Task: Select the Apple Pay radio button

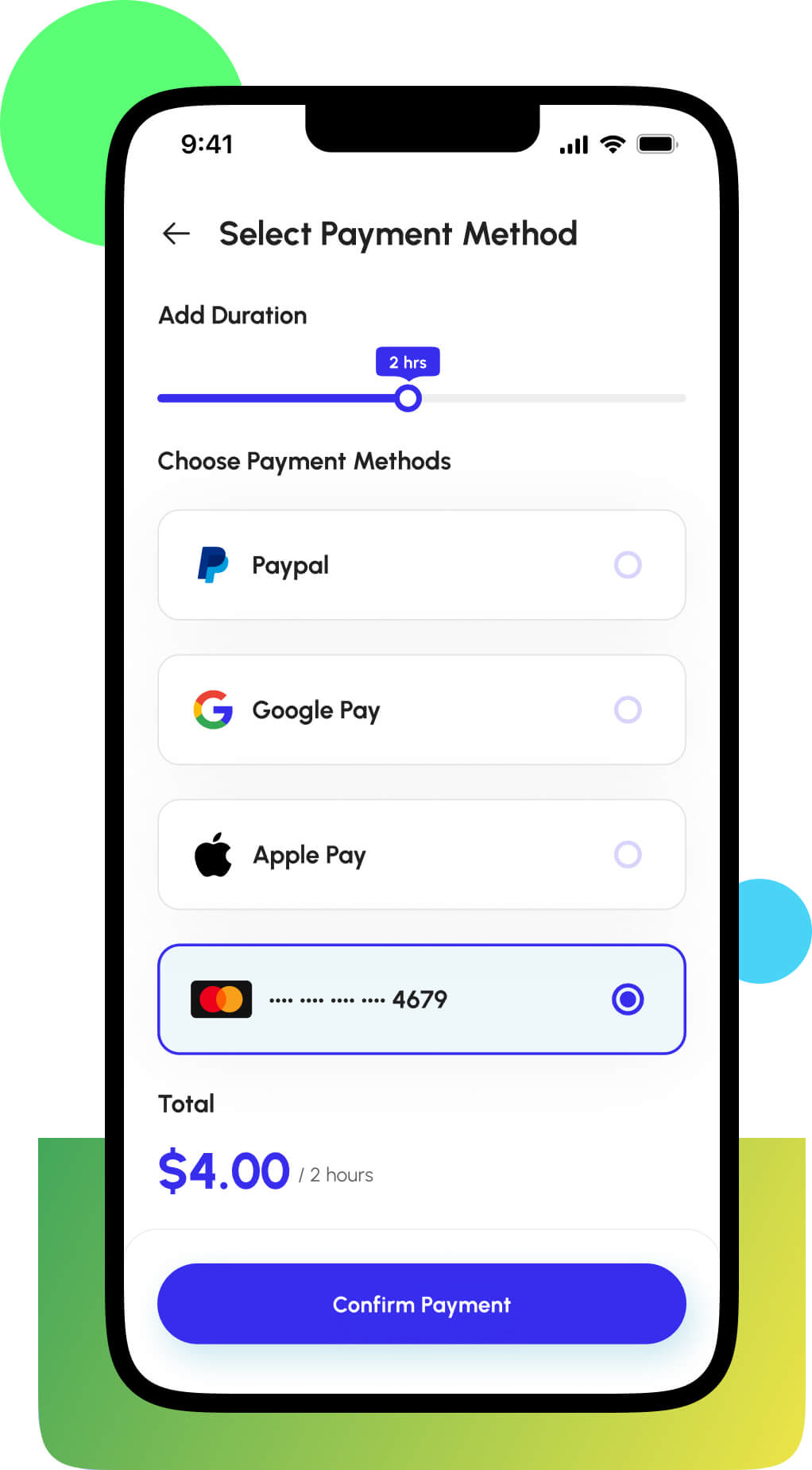Action: (x=628, y=854)
